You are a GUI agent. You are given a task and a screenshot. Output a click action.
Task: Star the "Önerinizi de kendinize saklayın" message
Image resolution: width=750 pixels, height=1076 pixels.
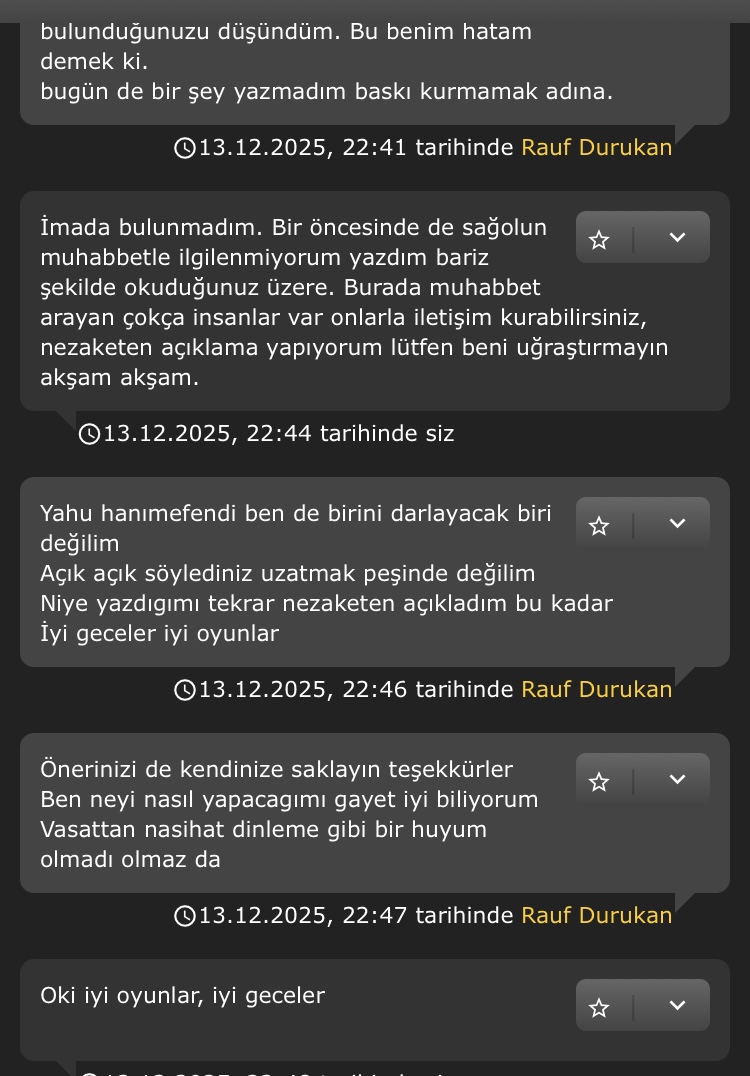(600, 781)
